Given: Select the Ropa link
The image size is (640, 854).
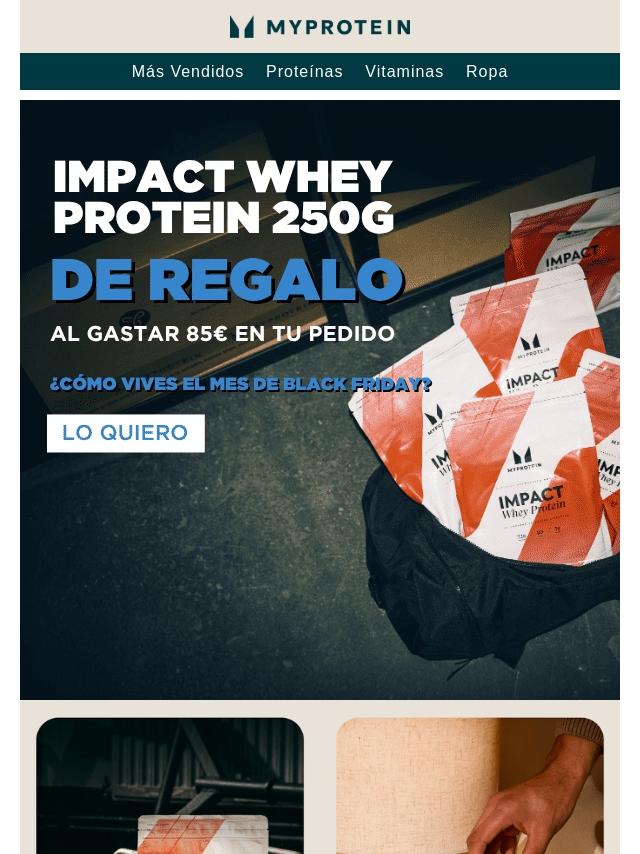Looking at the screenshot, I should click(x=487, y=72).
